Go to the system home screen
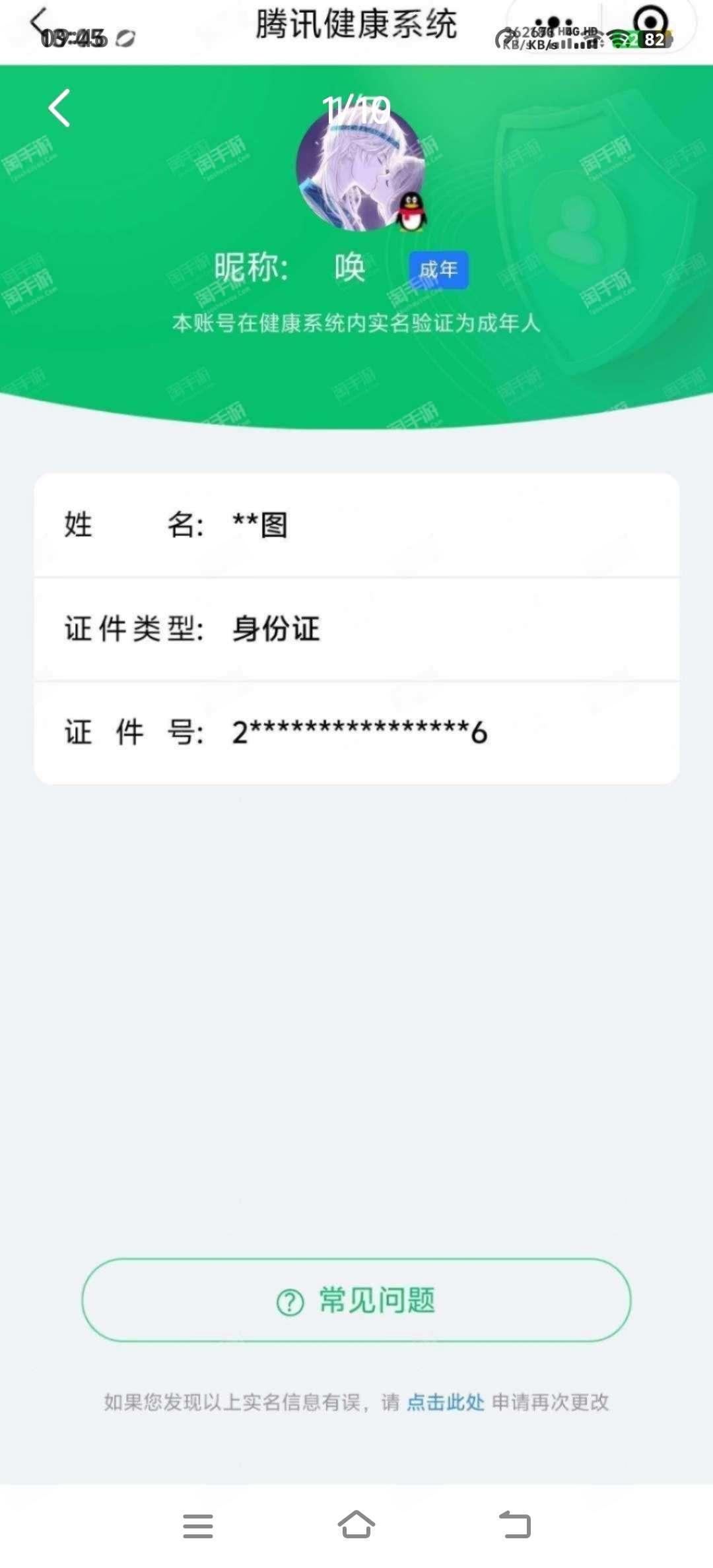The width and height of the screenshot is (713, 1568). (x=356, y=1525)
